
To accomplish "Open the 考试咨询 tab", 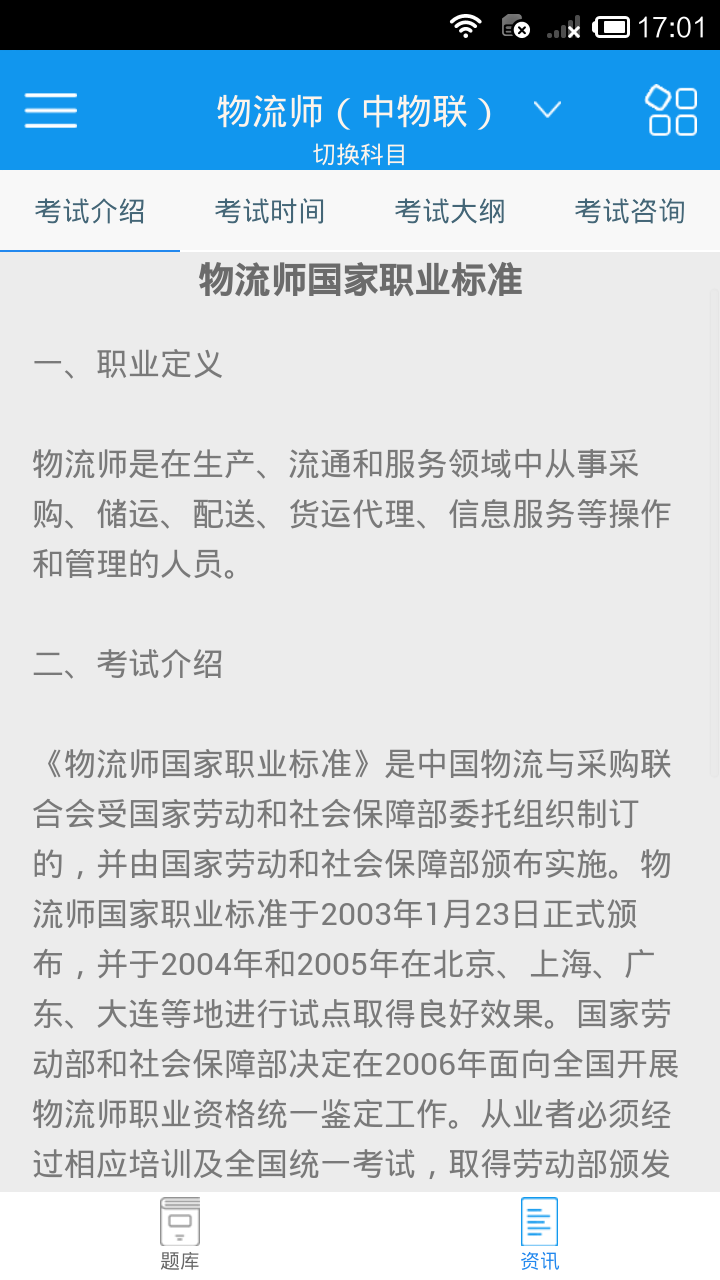I will tap(630, 212).
